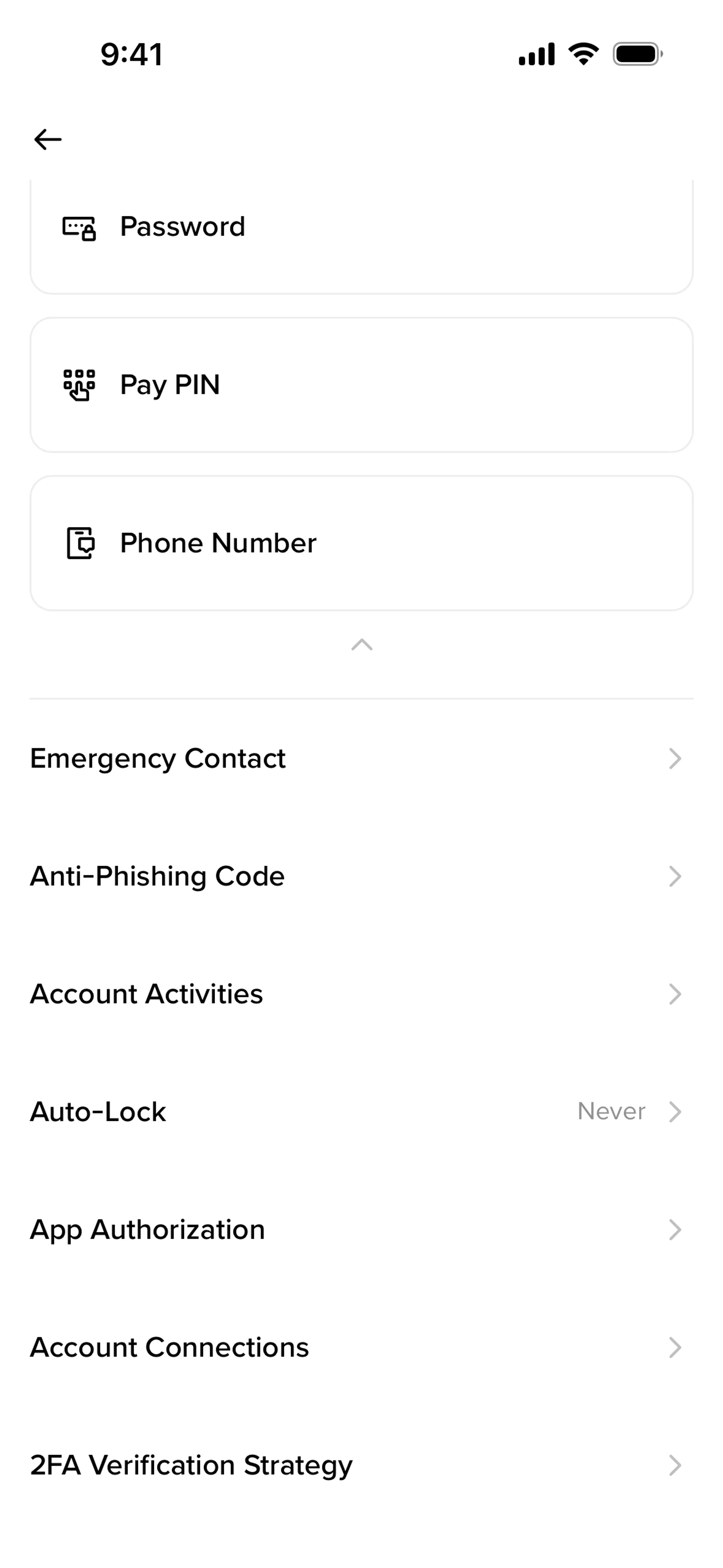
Task: Change the Auto-Lock setting
Action: coord(361,1111)
